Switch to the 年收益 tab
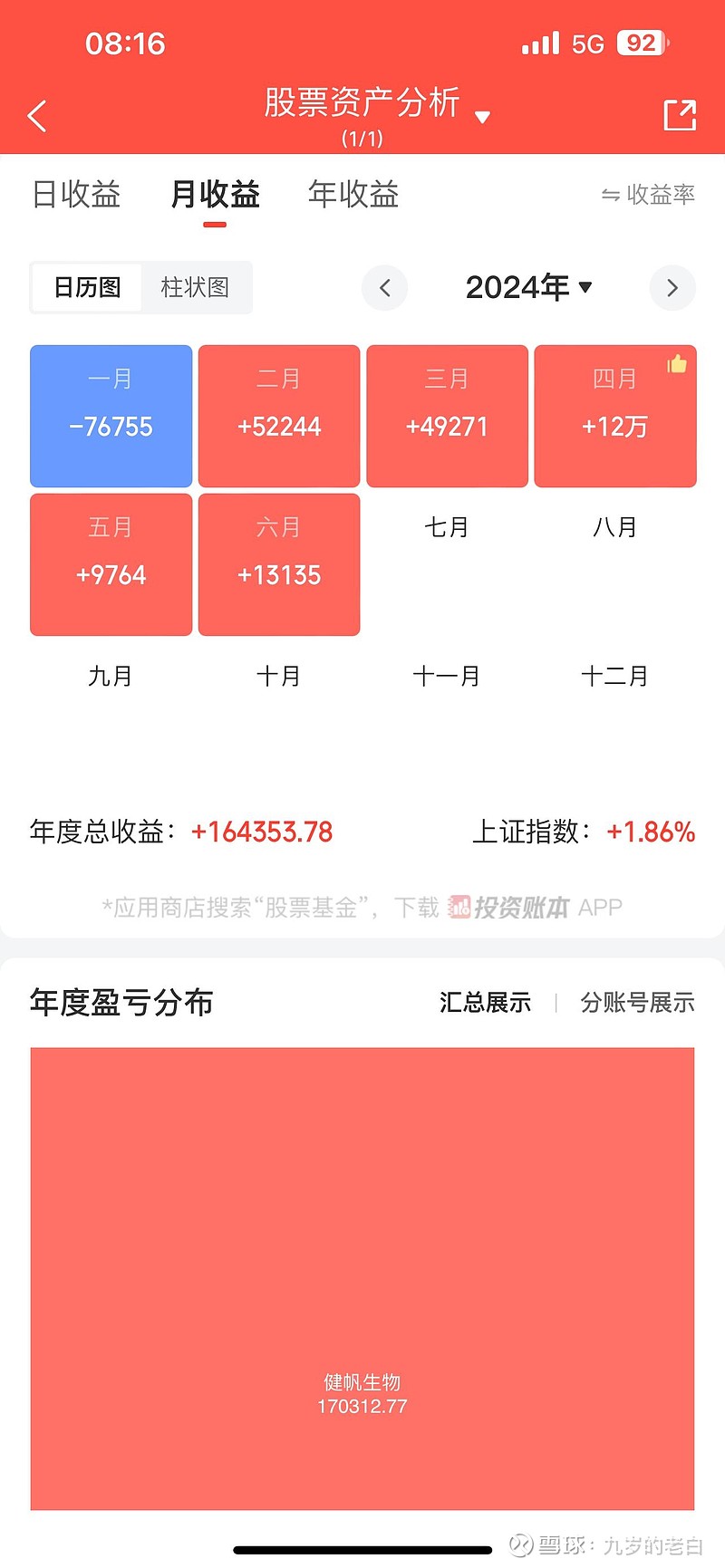The image size is (725, 1568). click(353, 195)
